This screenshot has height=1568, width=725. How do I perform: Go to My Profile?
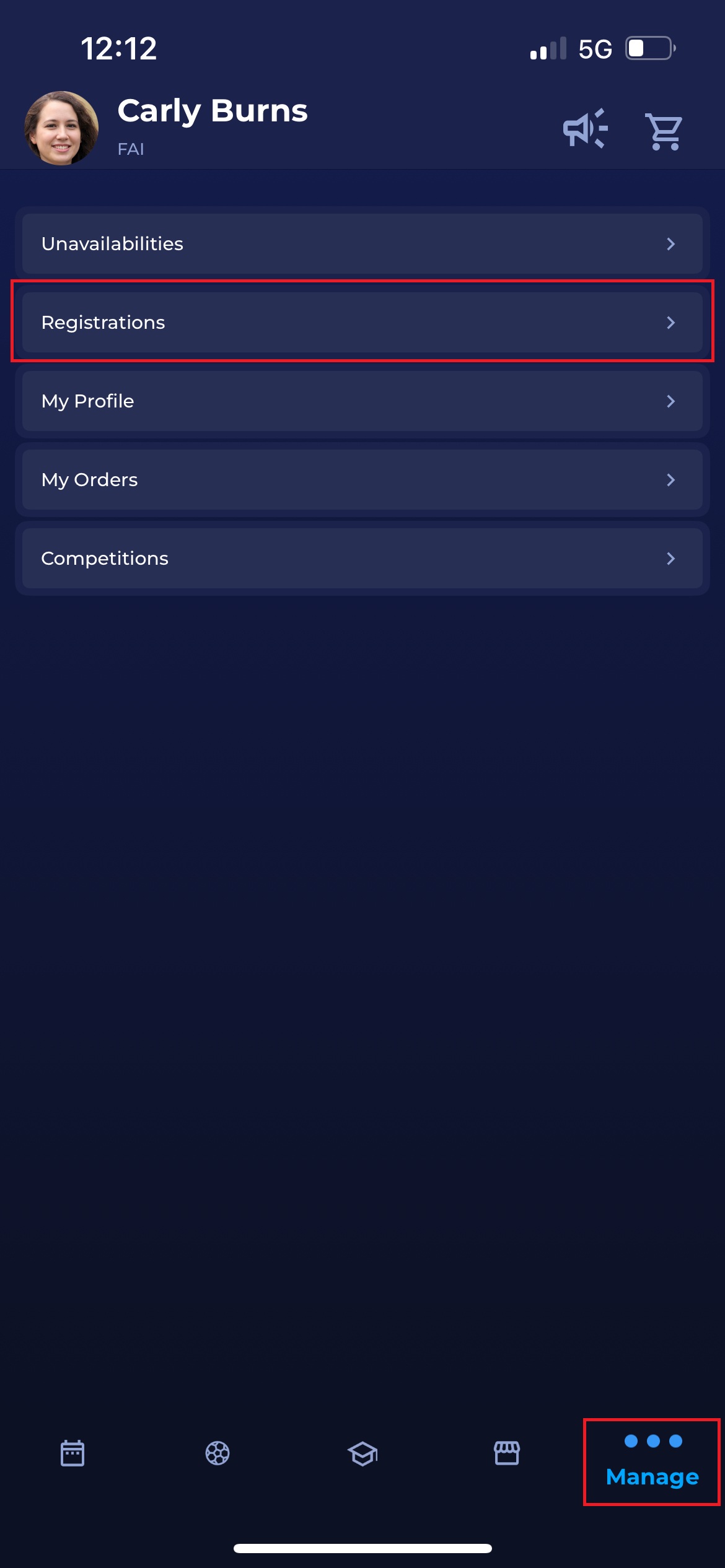coord(362,401)
